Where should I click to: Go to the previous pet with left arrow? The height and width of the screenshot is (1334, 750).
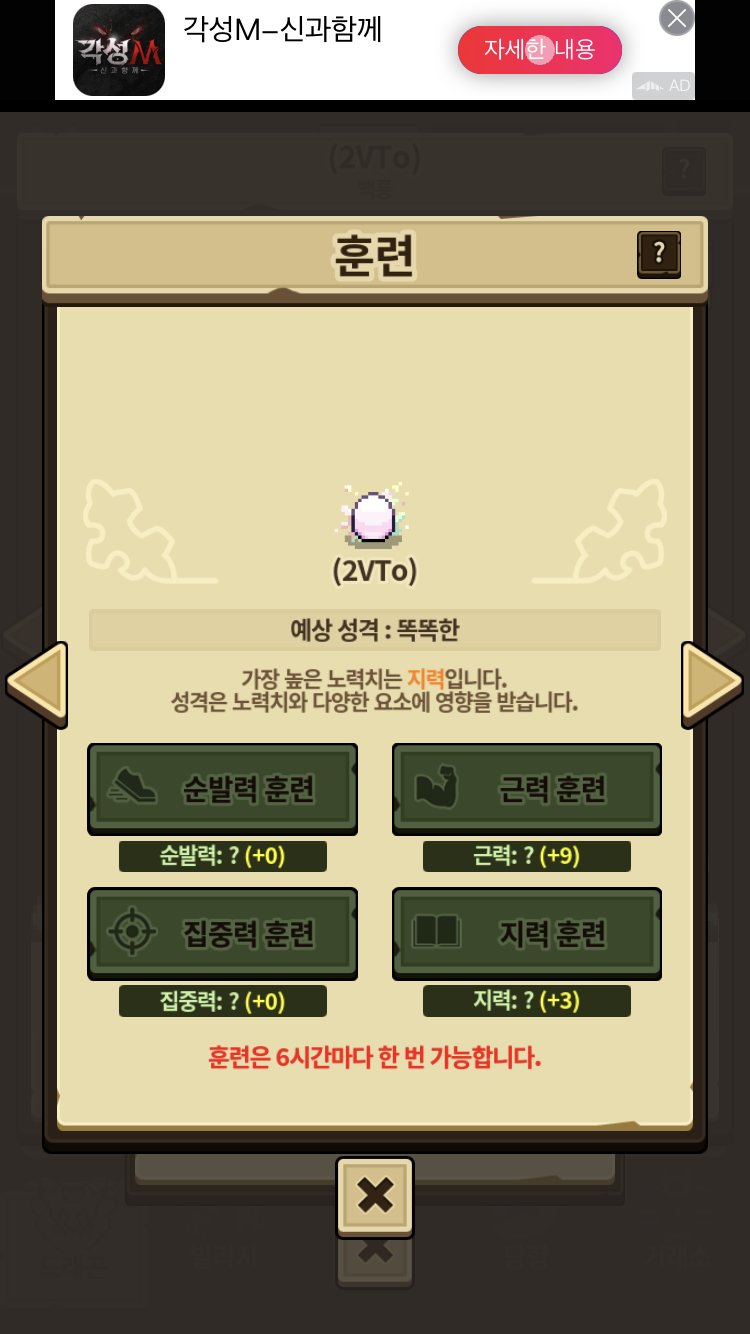point(38,683)
